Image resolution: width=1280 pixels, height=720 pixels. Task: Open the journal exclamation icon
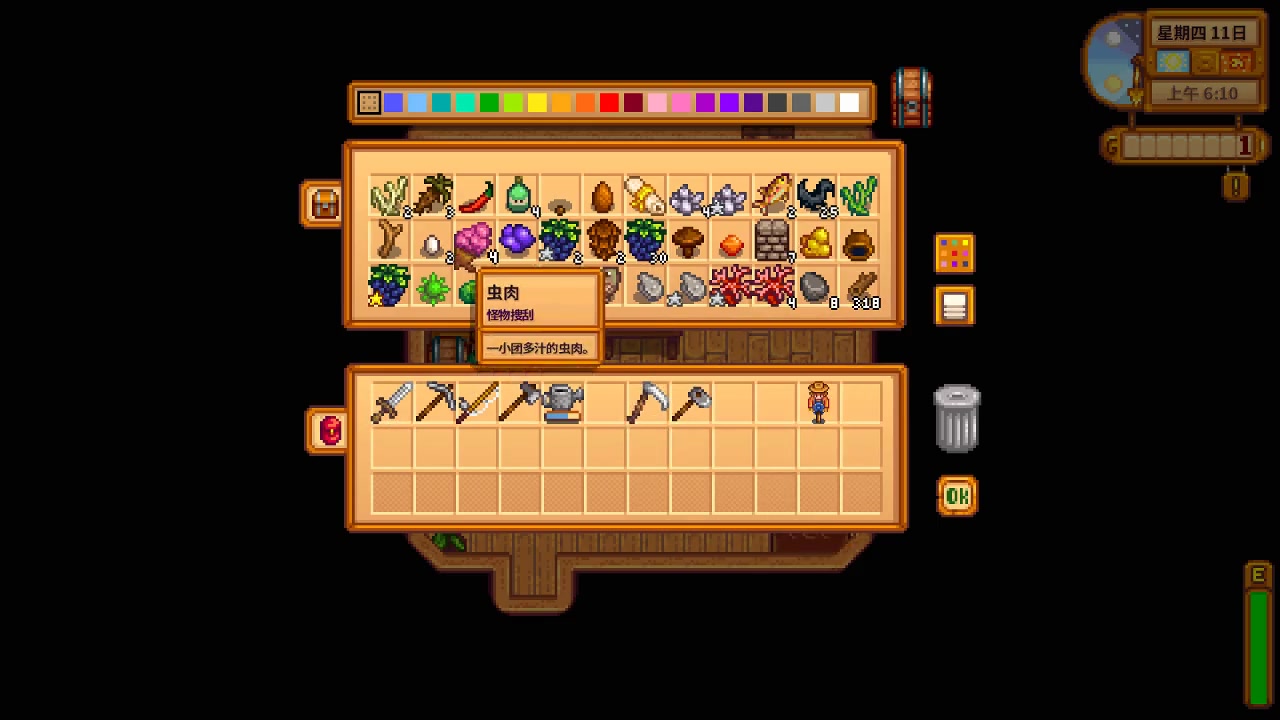point(1235,187)
